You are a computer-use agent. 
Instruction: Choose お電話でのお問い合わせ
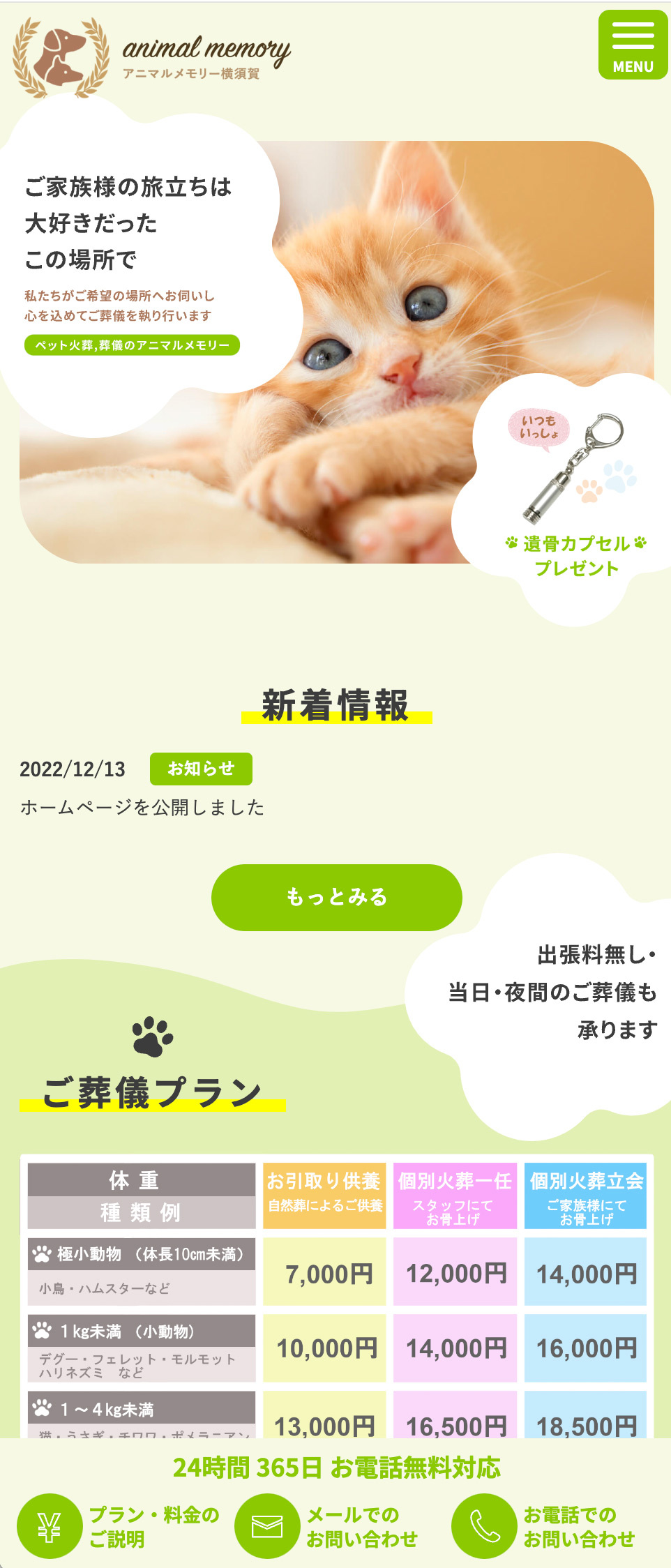pyautogui.click(x=545, y=1526)
